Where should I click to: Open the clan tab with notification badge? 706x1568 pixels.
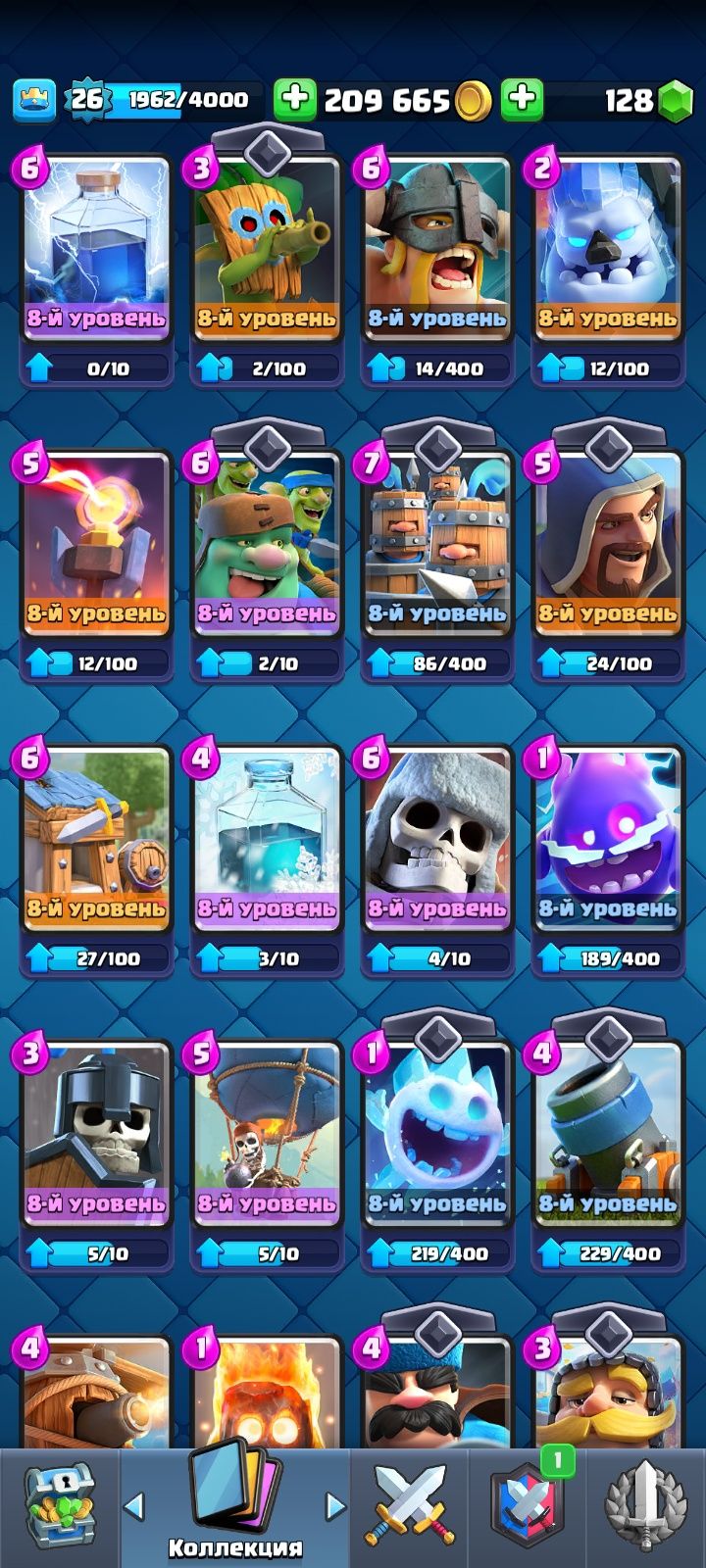[528, 1507]
